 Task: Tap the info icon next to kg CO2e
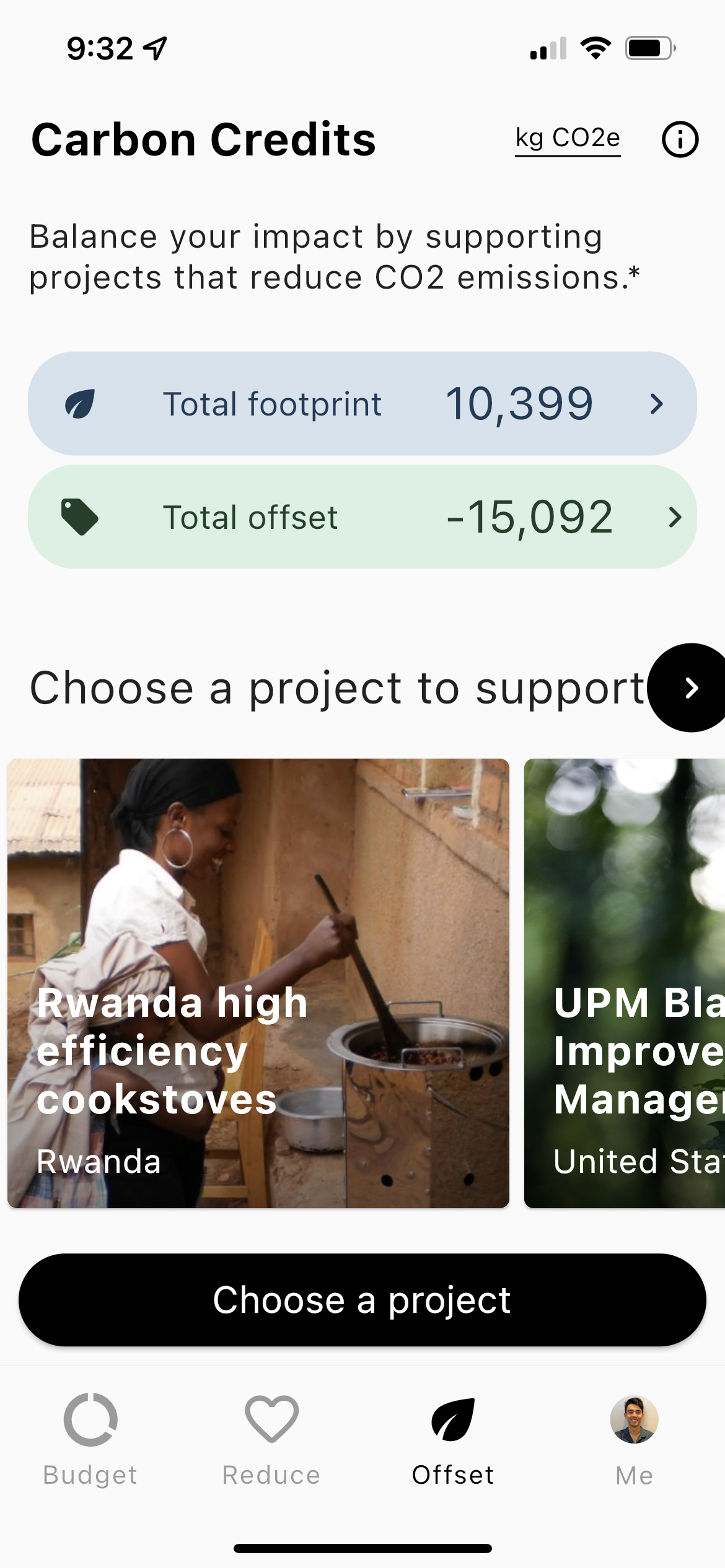click(680, 139)
